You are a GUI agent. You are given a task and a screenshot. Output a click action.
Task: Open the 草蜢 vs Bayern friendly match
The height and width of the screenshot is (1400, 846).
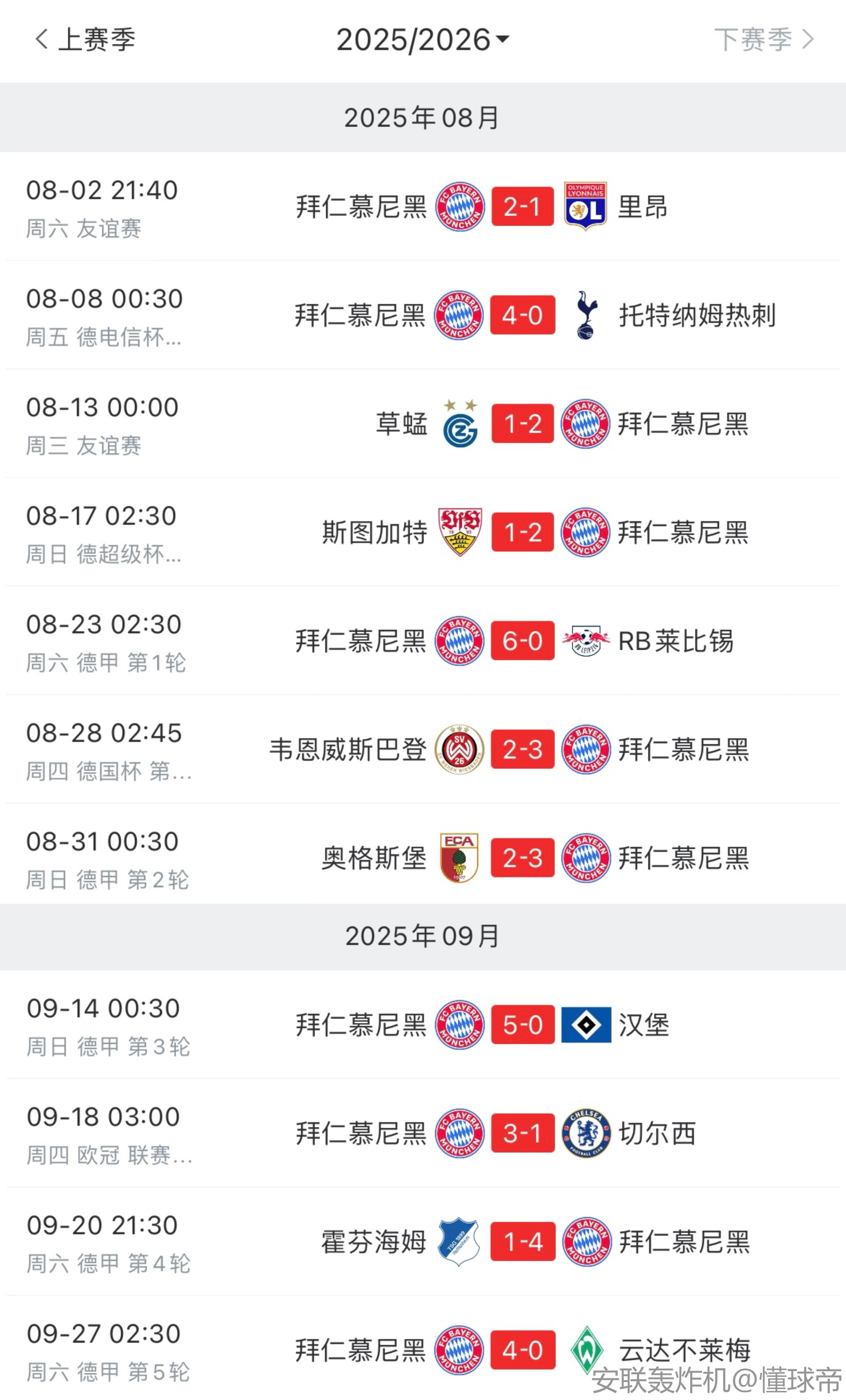coord(522,423)
